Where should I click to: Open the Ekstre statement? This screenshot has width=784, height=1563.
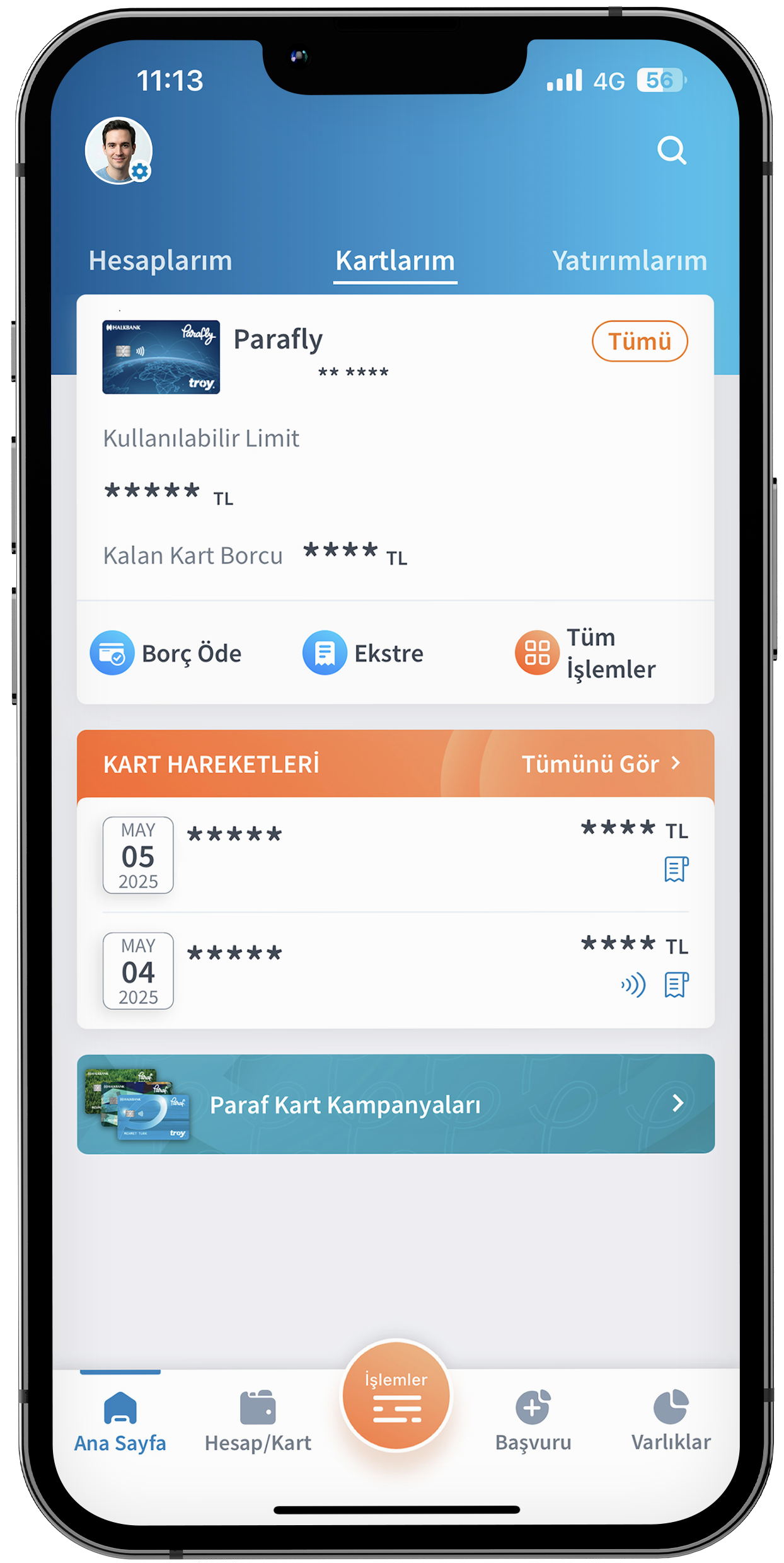coord(363,653)
